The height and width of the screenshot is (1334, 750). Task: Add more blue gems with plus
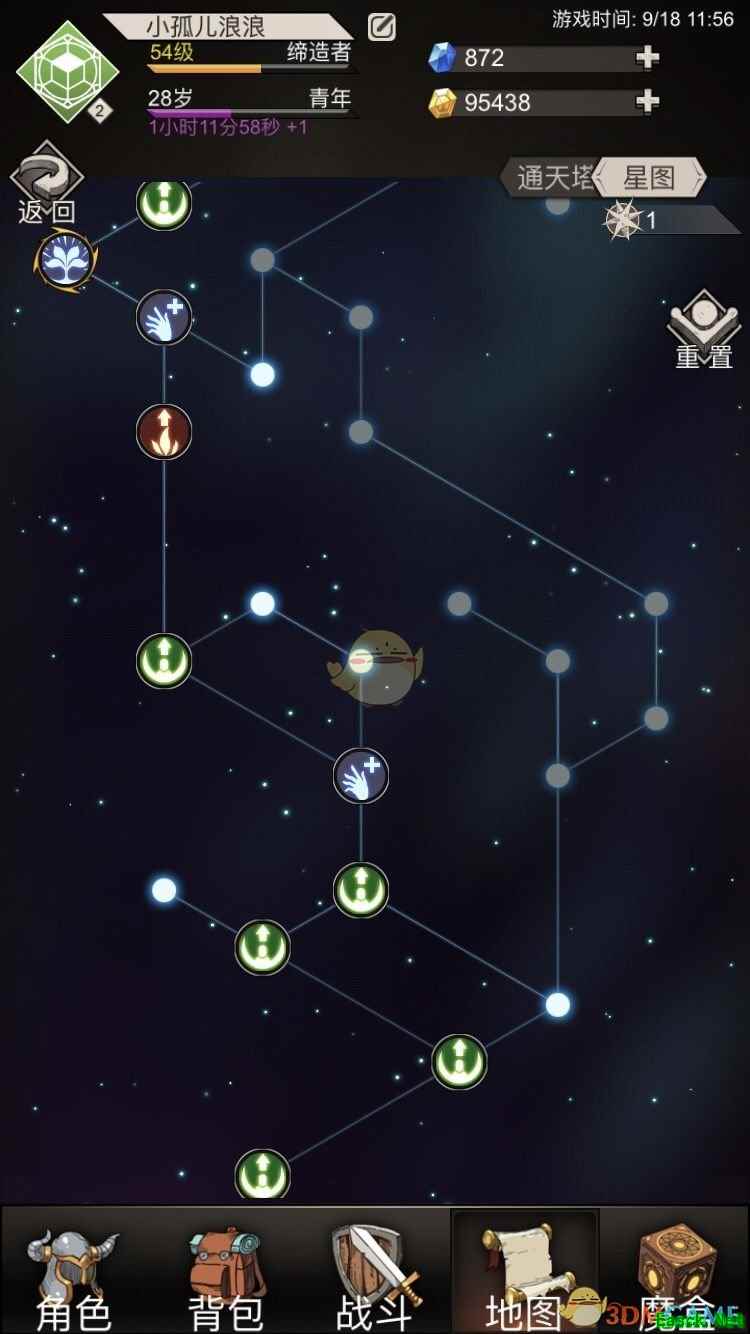tap(647, 58)
